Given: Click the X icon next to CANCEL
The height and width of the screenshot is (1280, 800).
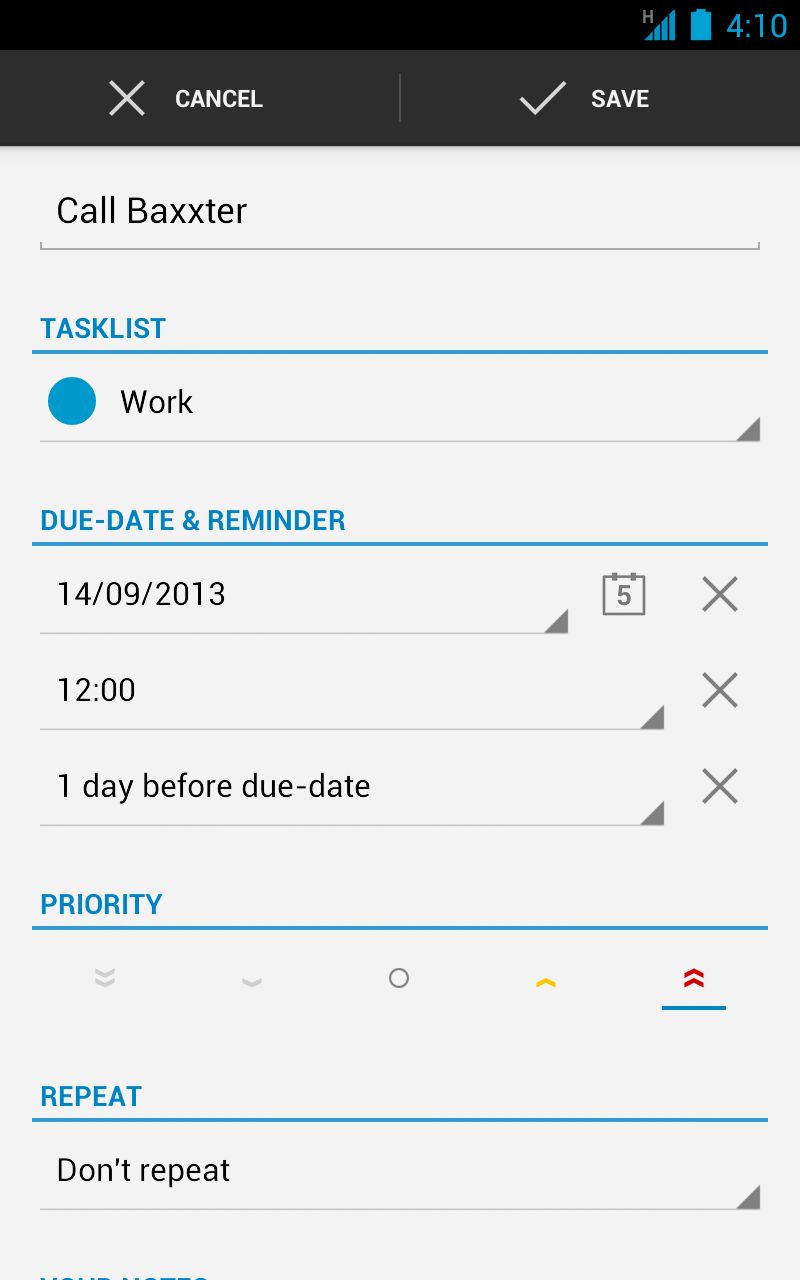Looking at the screenshot, I should (126, 98).
